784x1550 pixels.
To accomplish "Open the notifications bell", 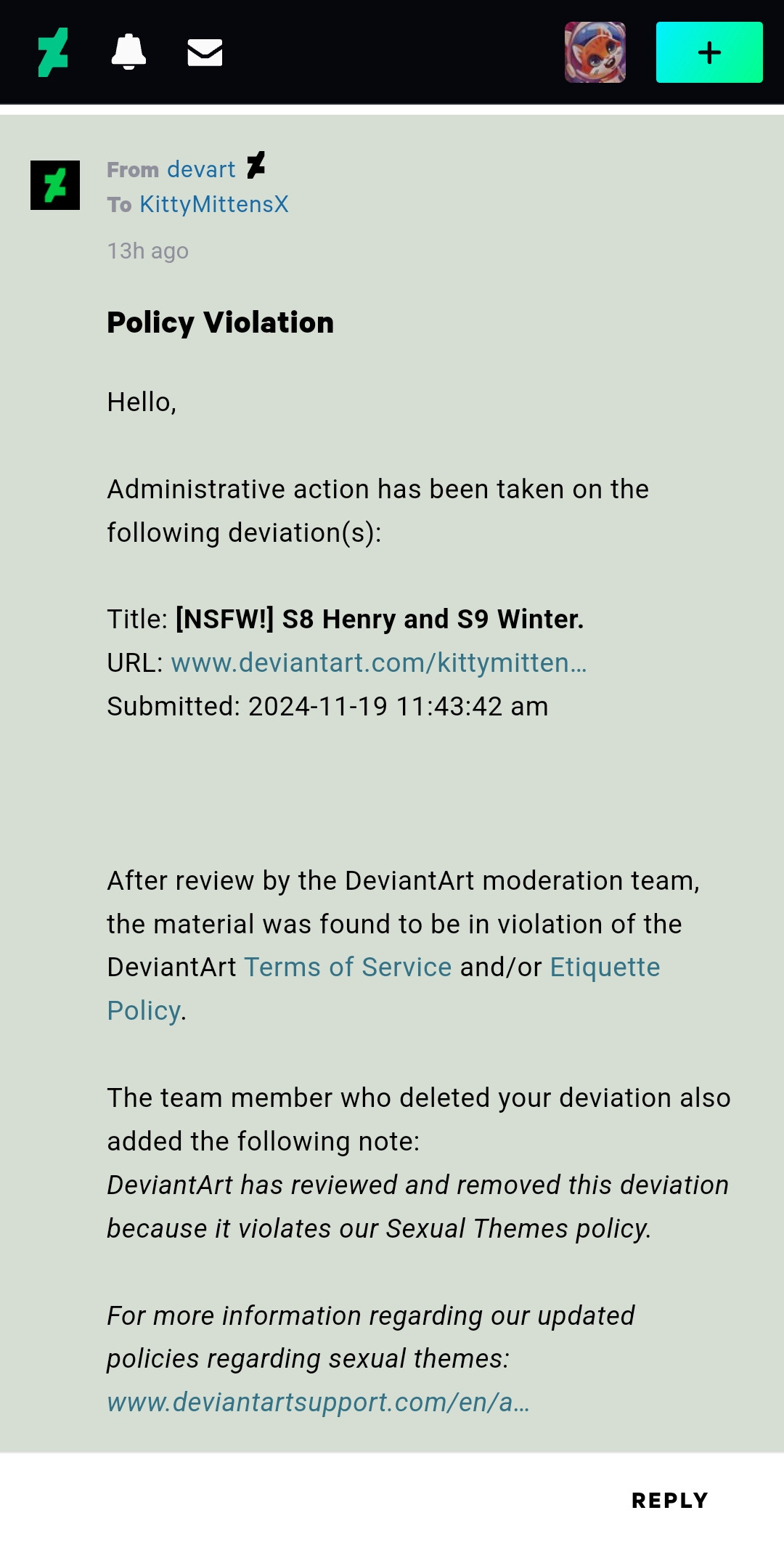I will click(128, 52).
